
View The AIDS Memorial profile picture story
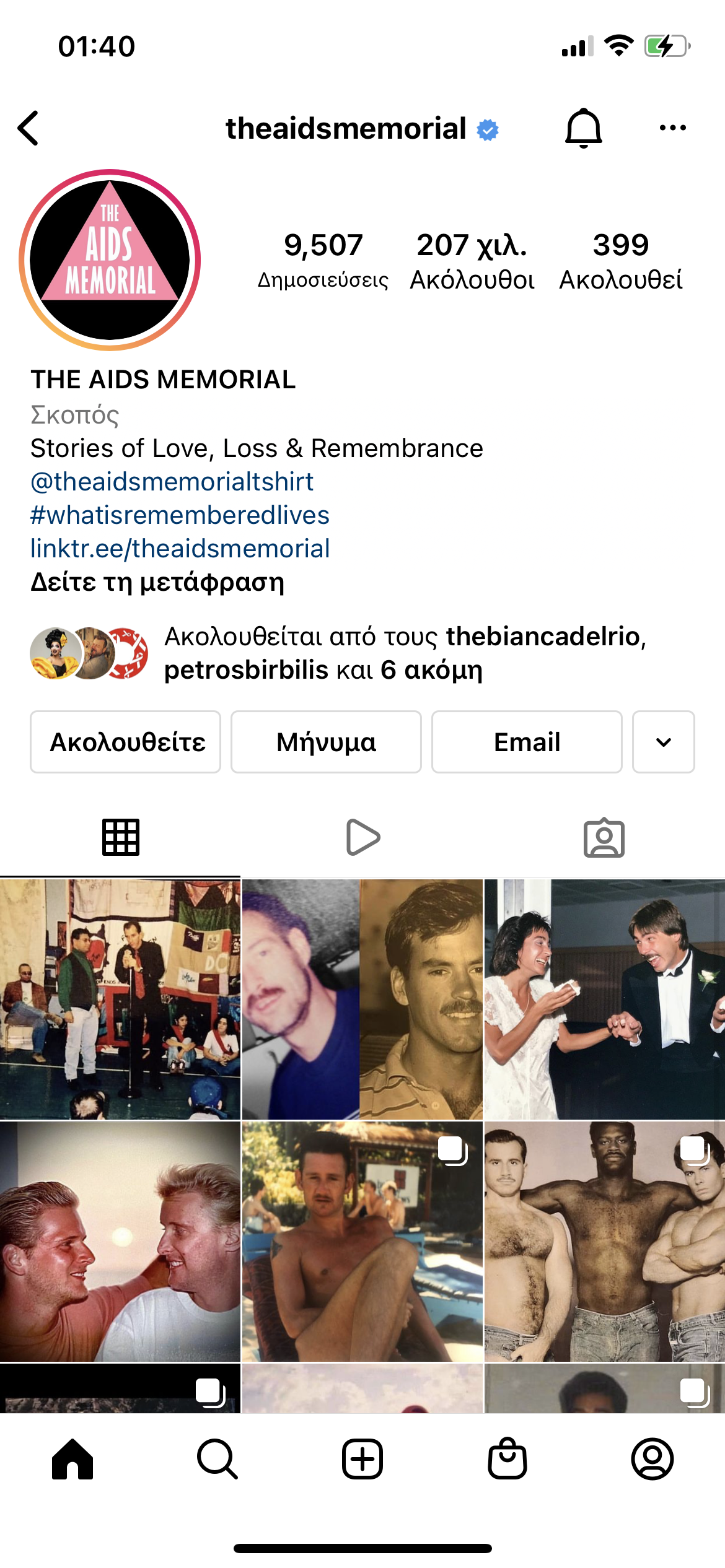click(110, 260)
